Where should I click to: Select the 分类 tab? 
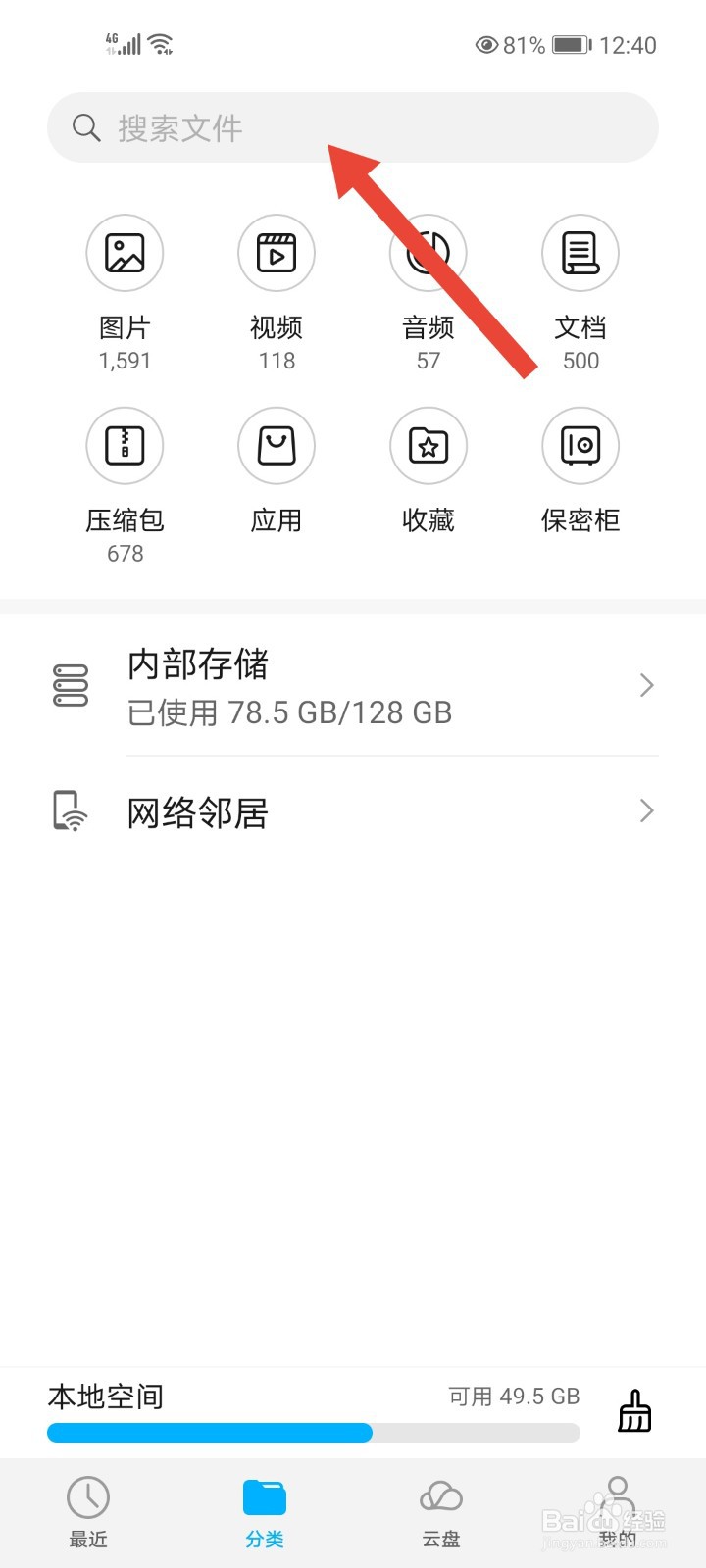[265, 1512]
